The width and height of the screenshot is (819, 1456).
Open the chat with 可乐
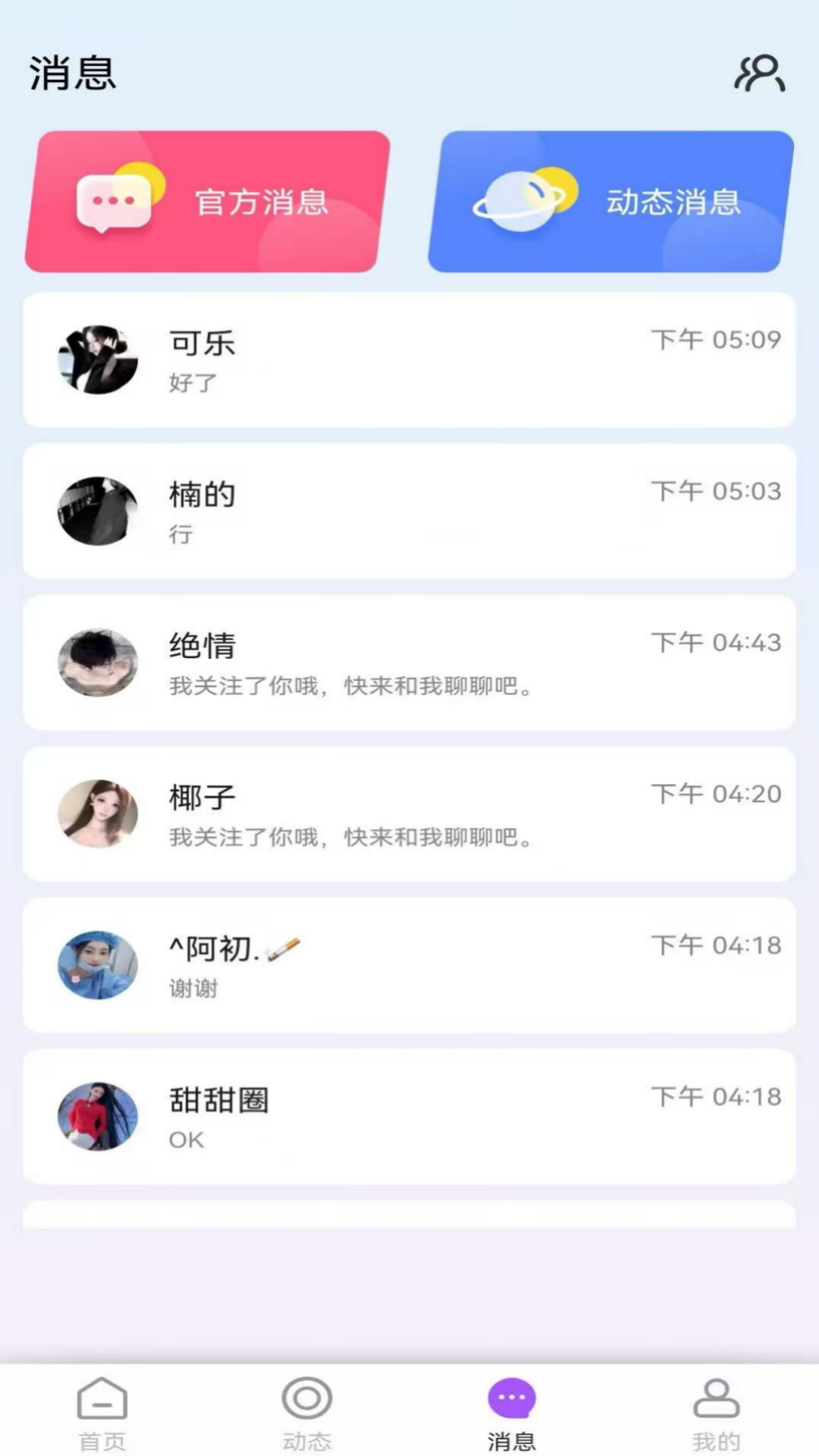[x=409, y=360]
